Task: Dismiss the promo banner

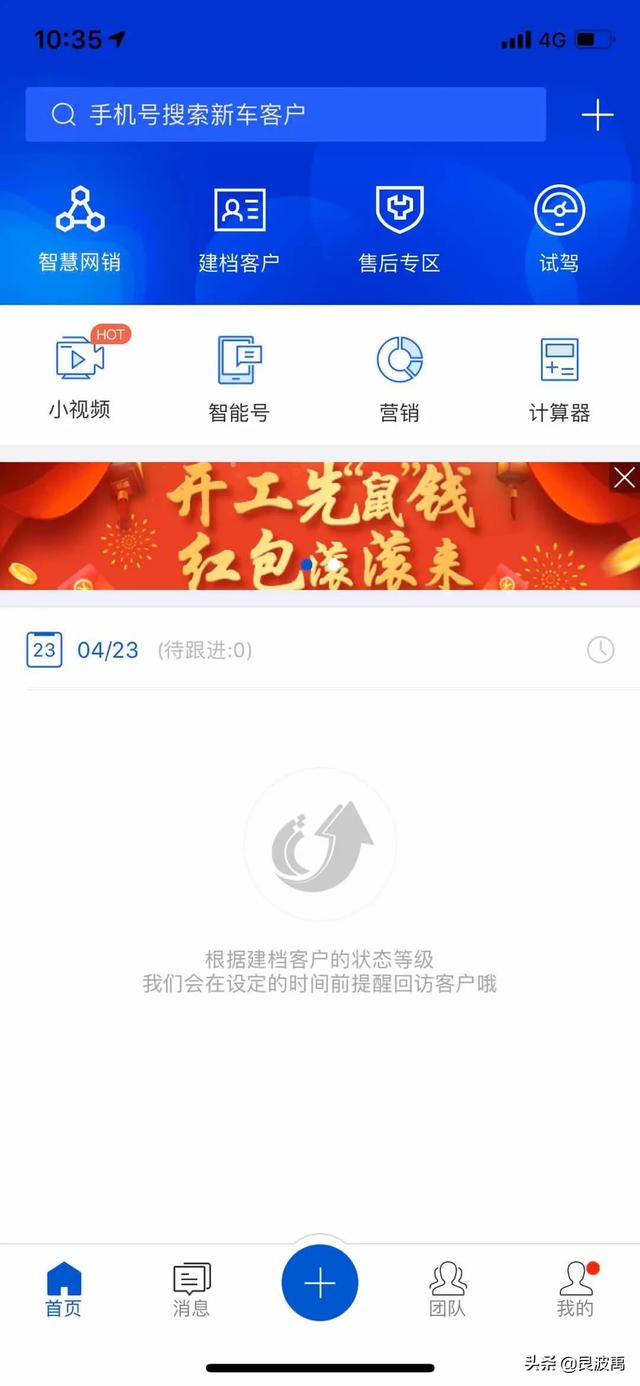Action: tap(625, 477)
